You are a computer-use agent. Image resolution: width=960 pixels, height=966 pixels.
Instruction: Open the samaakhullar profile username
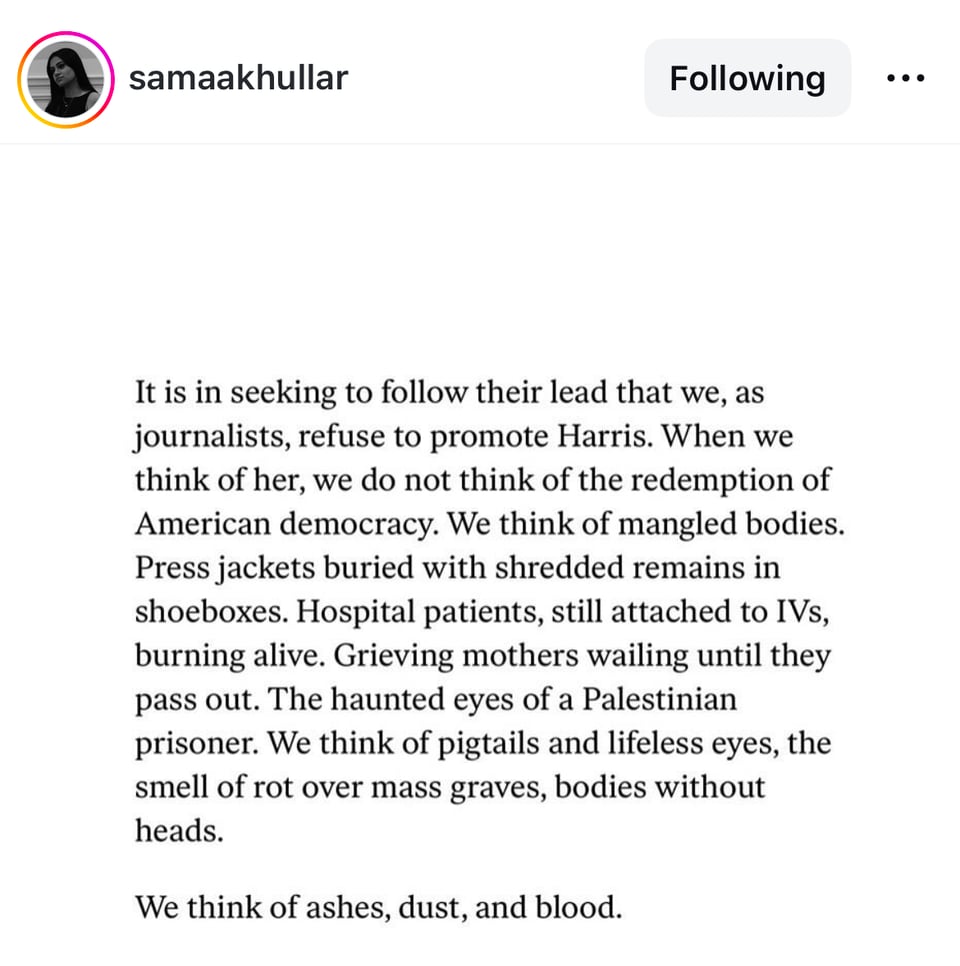coord(238,78)
